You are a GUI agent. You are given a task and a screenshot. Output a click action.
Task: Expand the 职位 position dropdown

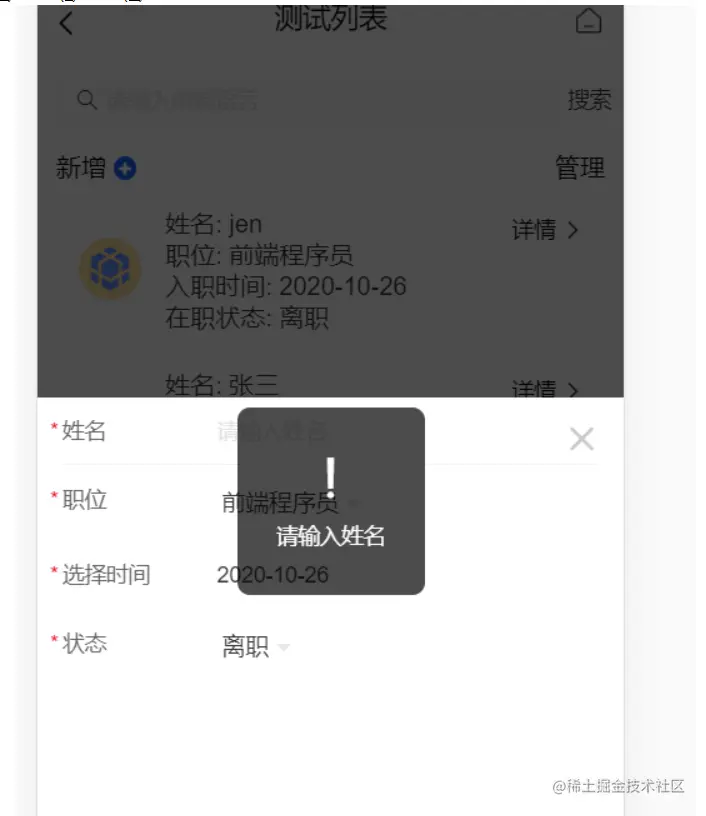[x=285, y=503]
